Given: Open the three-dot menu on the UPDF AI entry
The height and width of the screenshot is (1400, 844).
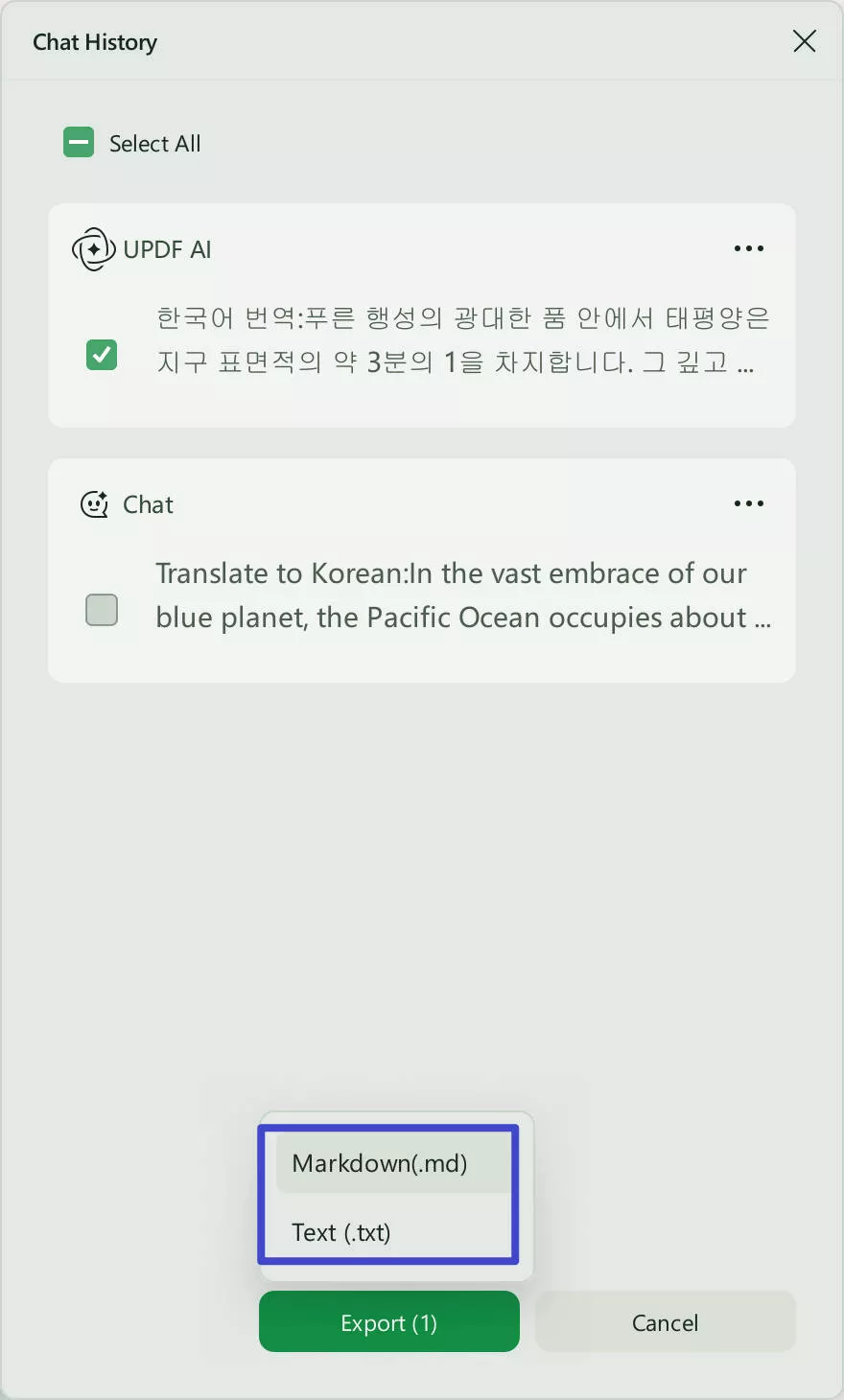Looking at the screenshot, I should 748,248.
